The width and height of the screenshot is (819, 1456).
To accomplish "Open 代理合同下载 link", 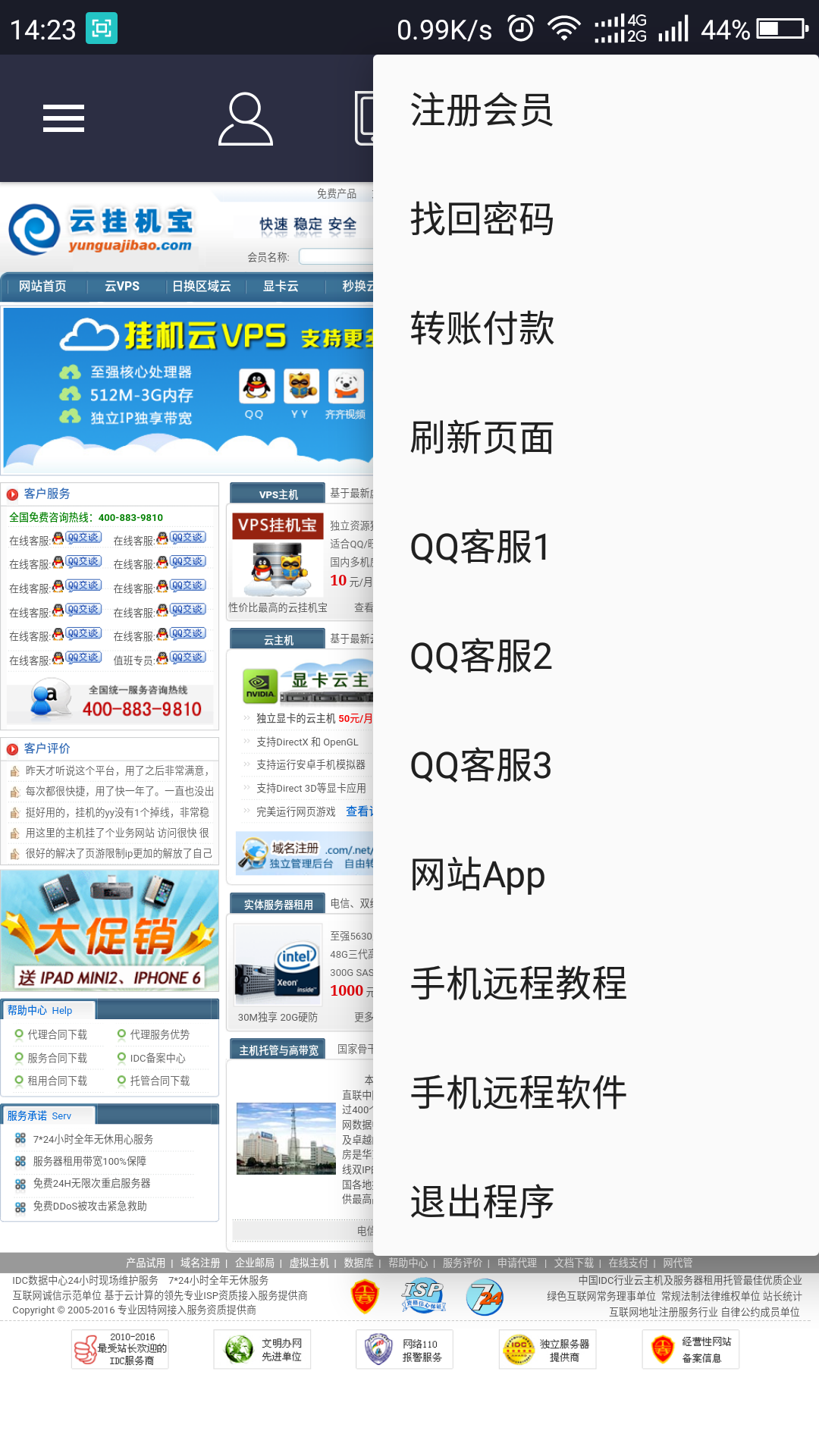I will tap(57, 1034).
